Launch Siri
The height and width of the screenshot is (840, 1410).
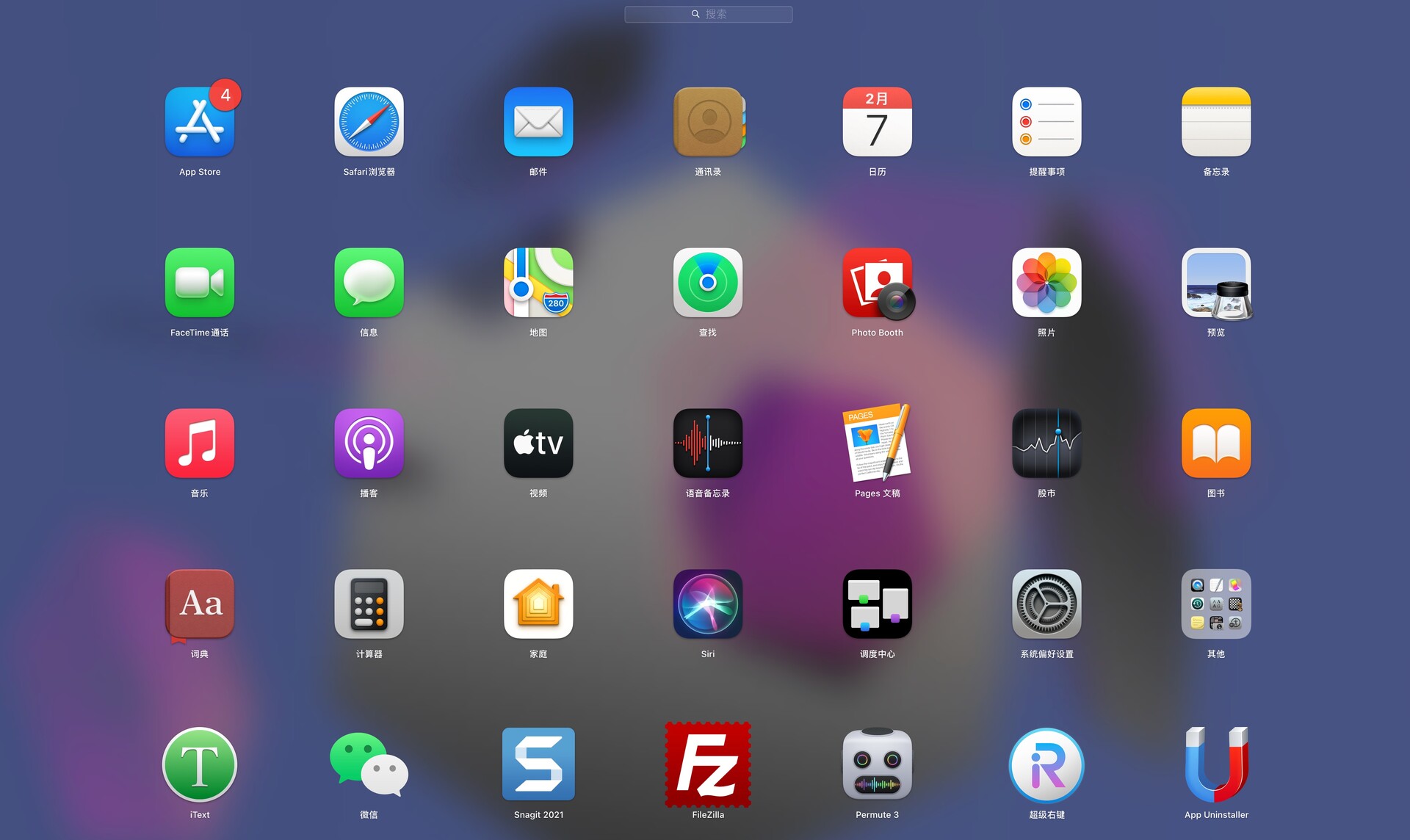pyautogui.click(x=708, y=604)
